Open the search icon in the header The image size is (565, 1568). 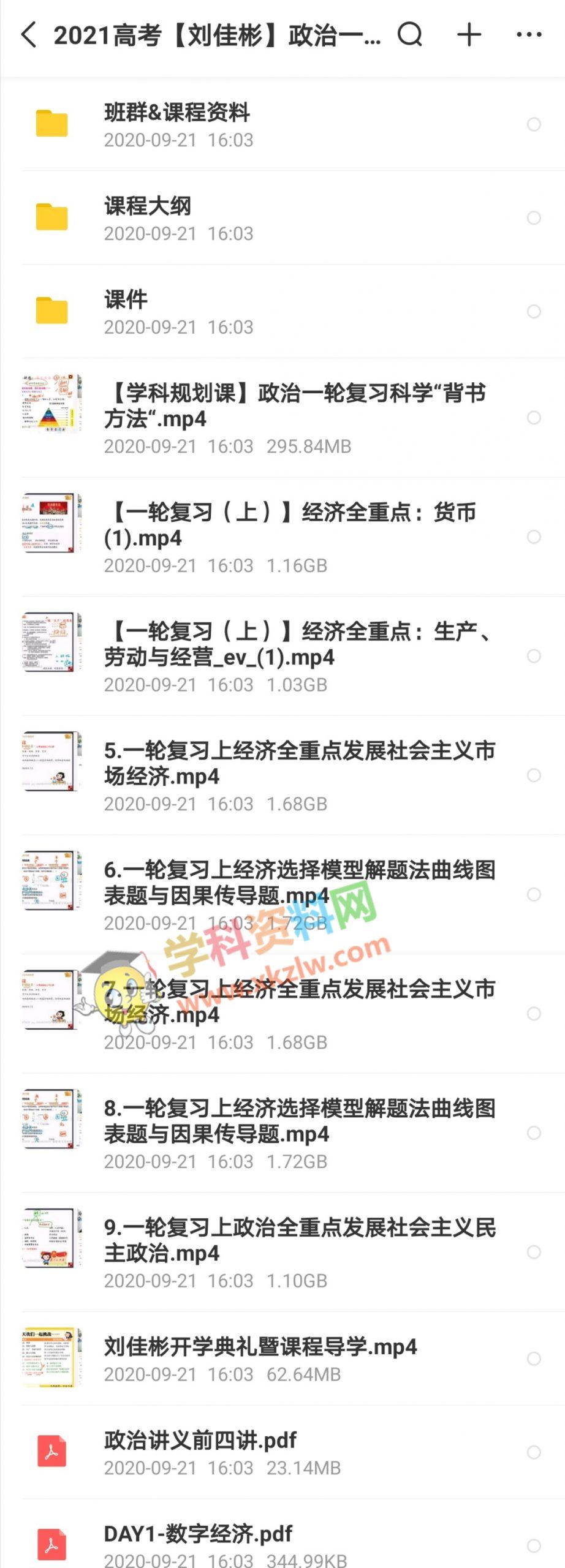click(x=410, y=35)
